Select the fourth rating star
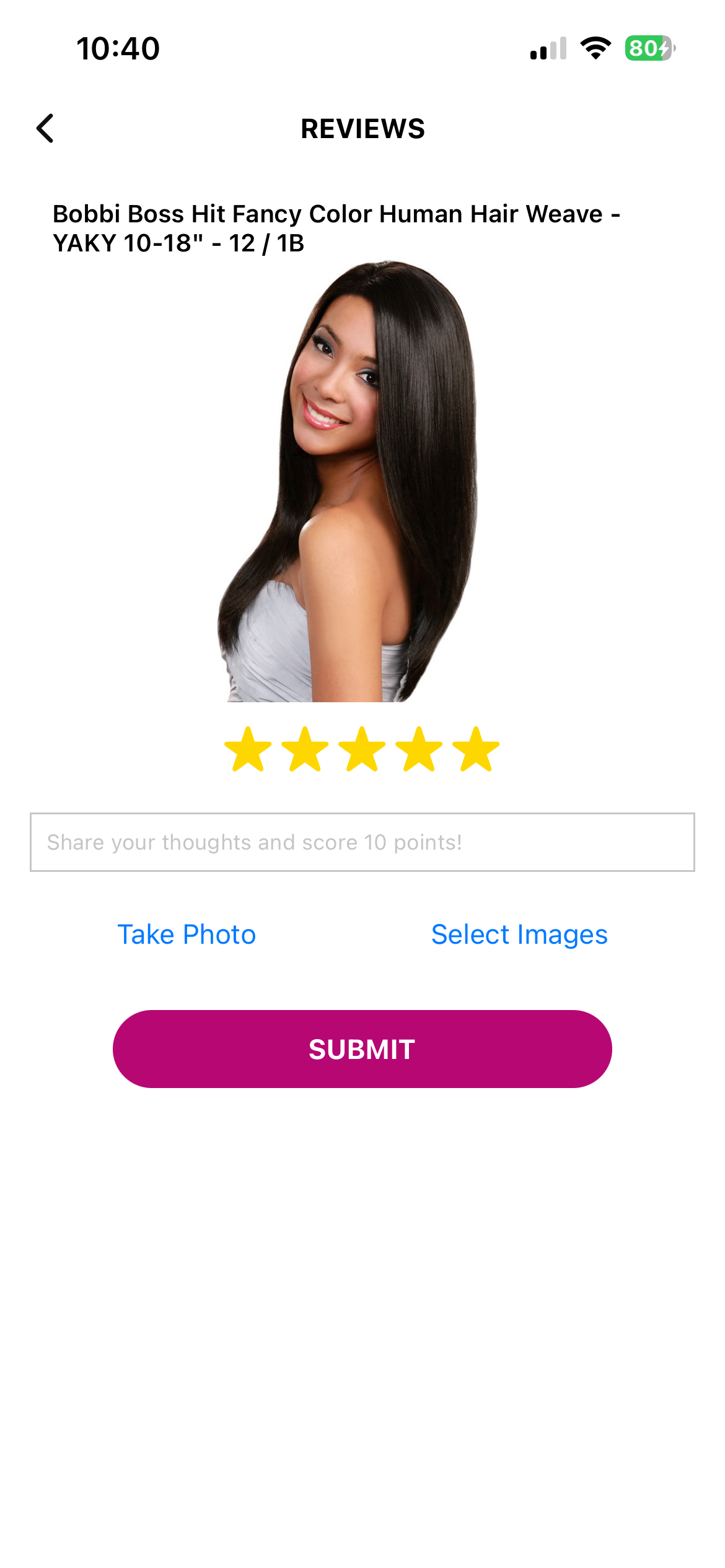This screenshot has height=1568, width=725. 419,749
